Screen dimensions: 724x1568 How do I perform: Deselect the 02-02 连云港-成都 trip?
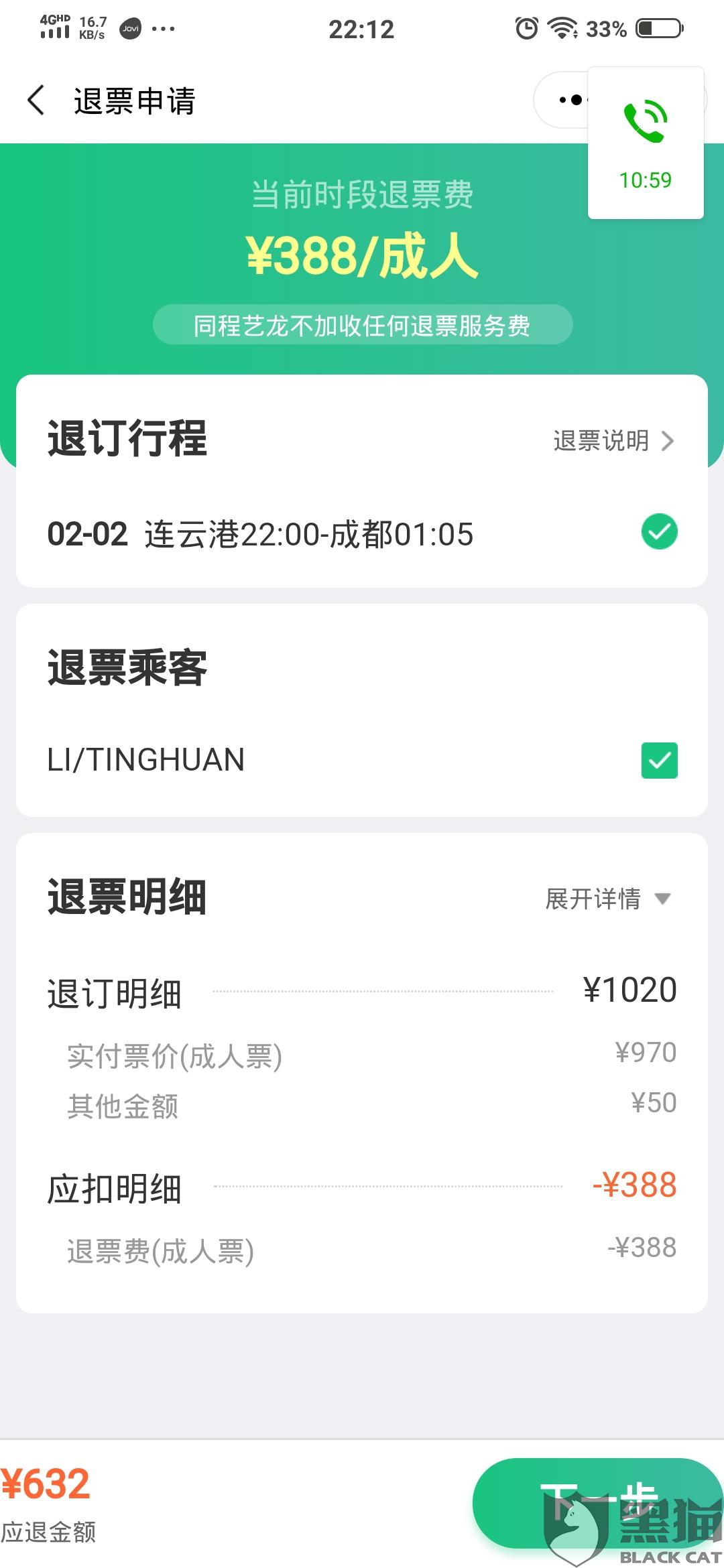(659, 532)
